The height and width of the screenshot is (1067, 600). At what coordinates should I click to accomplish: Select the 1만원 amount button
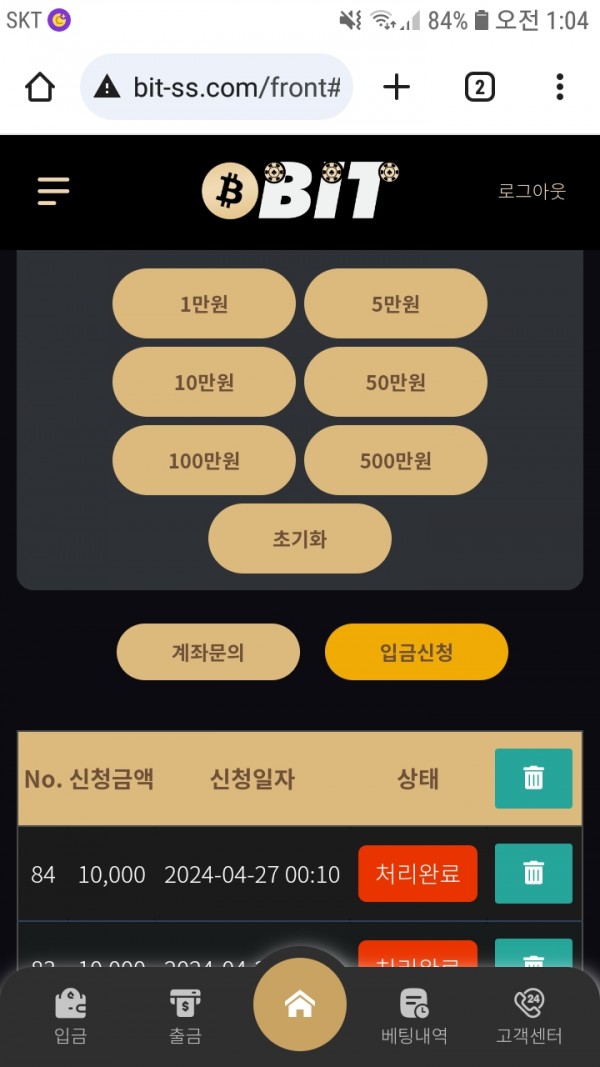coord(204,304)
